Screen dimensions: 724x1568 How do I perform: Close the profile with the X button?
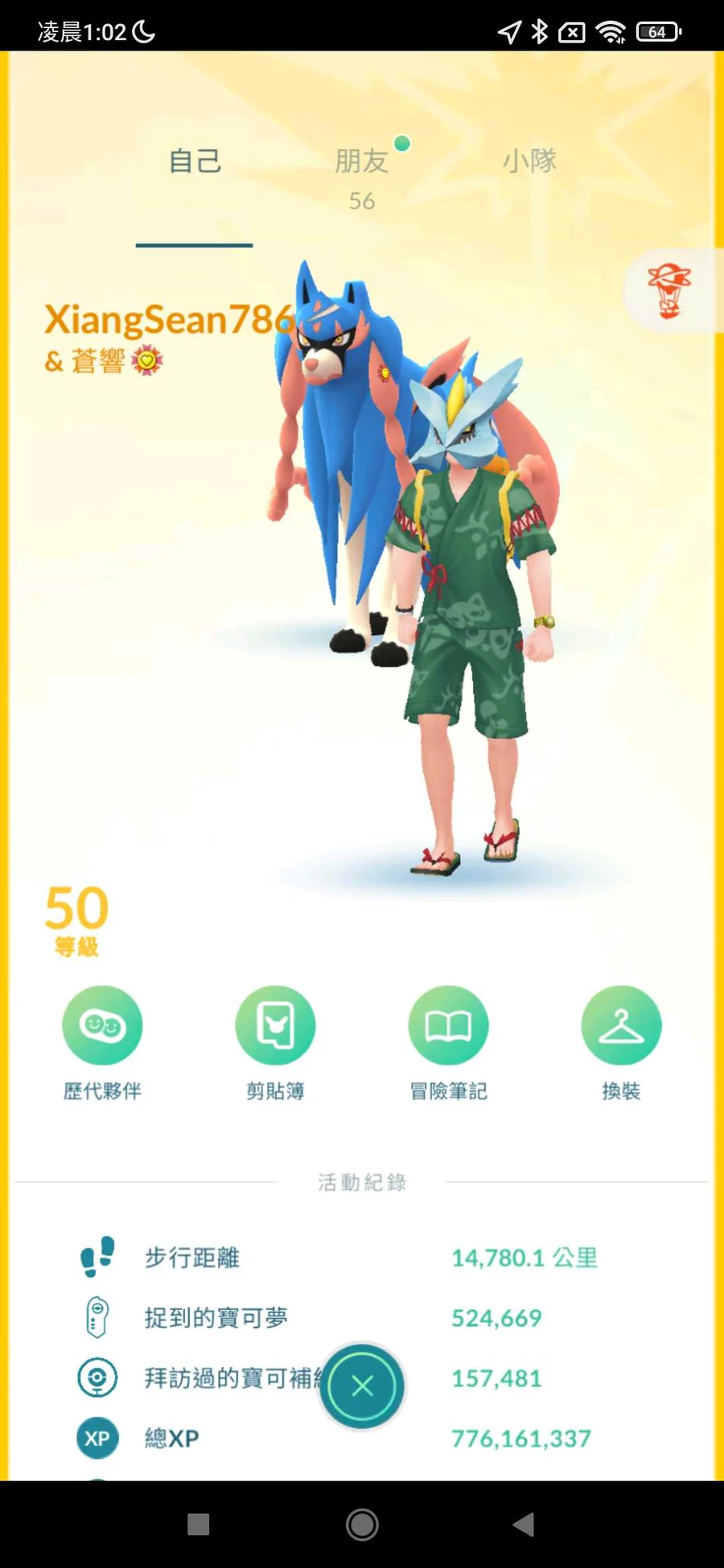click(x=362, y=1385)
